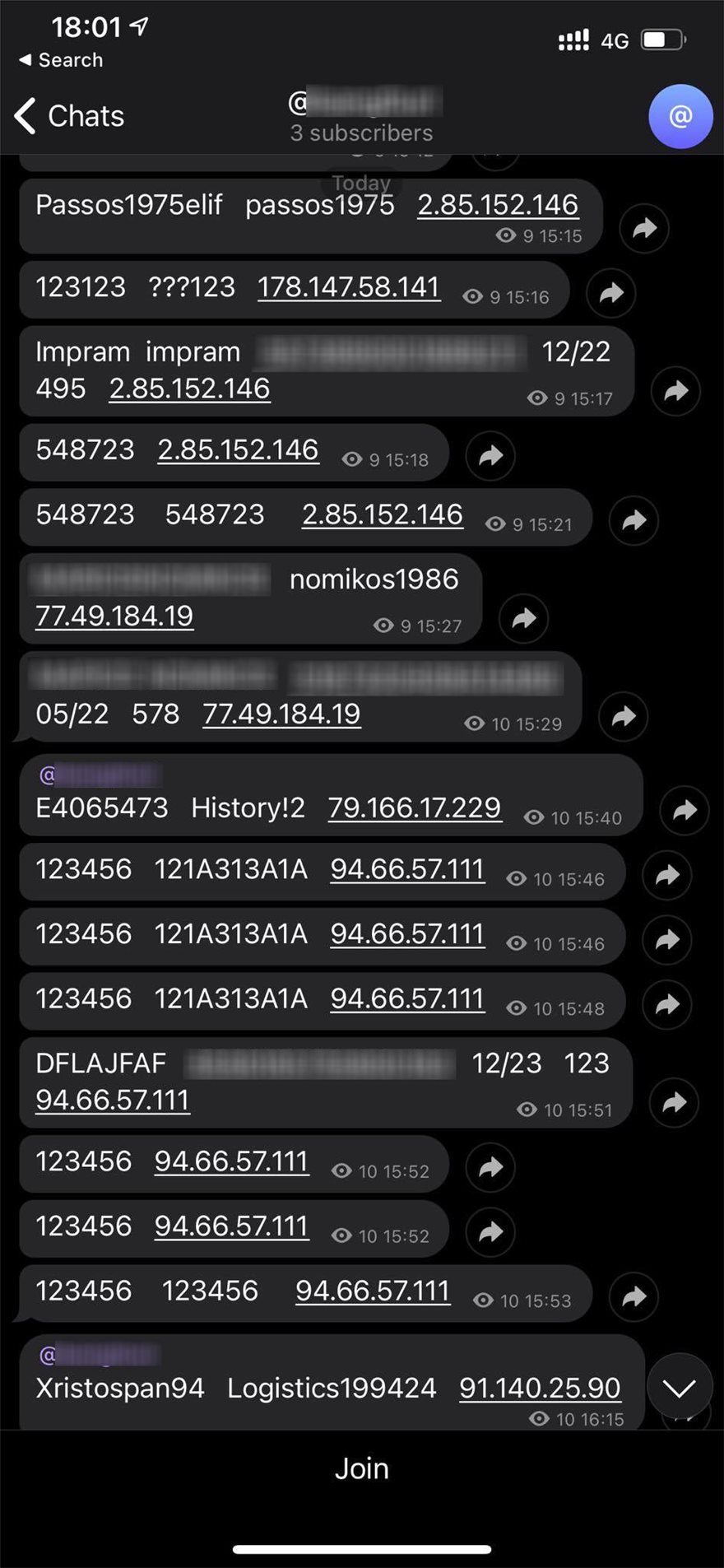This screenshot has height=1568, width=724.
Task: Go back to the Chats list
Action: click(70, 116)
